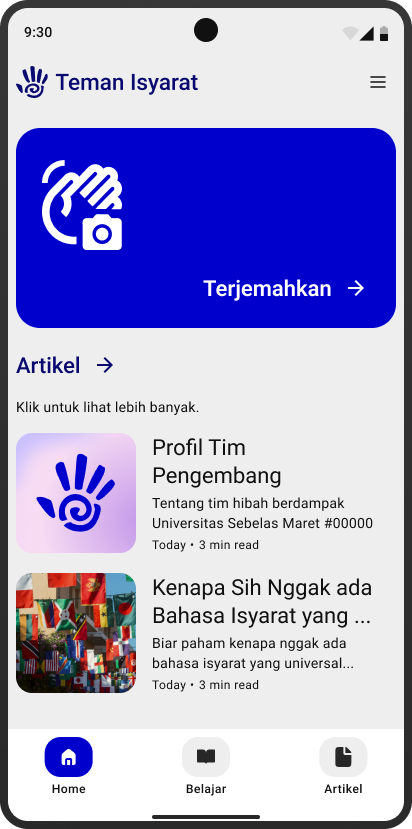Open the Artikel section arrow
412x829 pixels.
pyautogui.click(x=105, y=365)
